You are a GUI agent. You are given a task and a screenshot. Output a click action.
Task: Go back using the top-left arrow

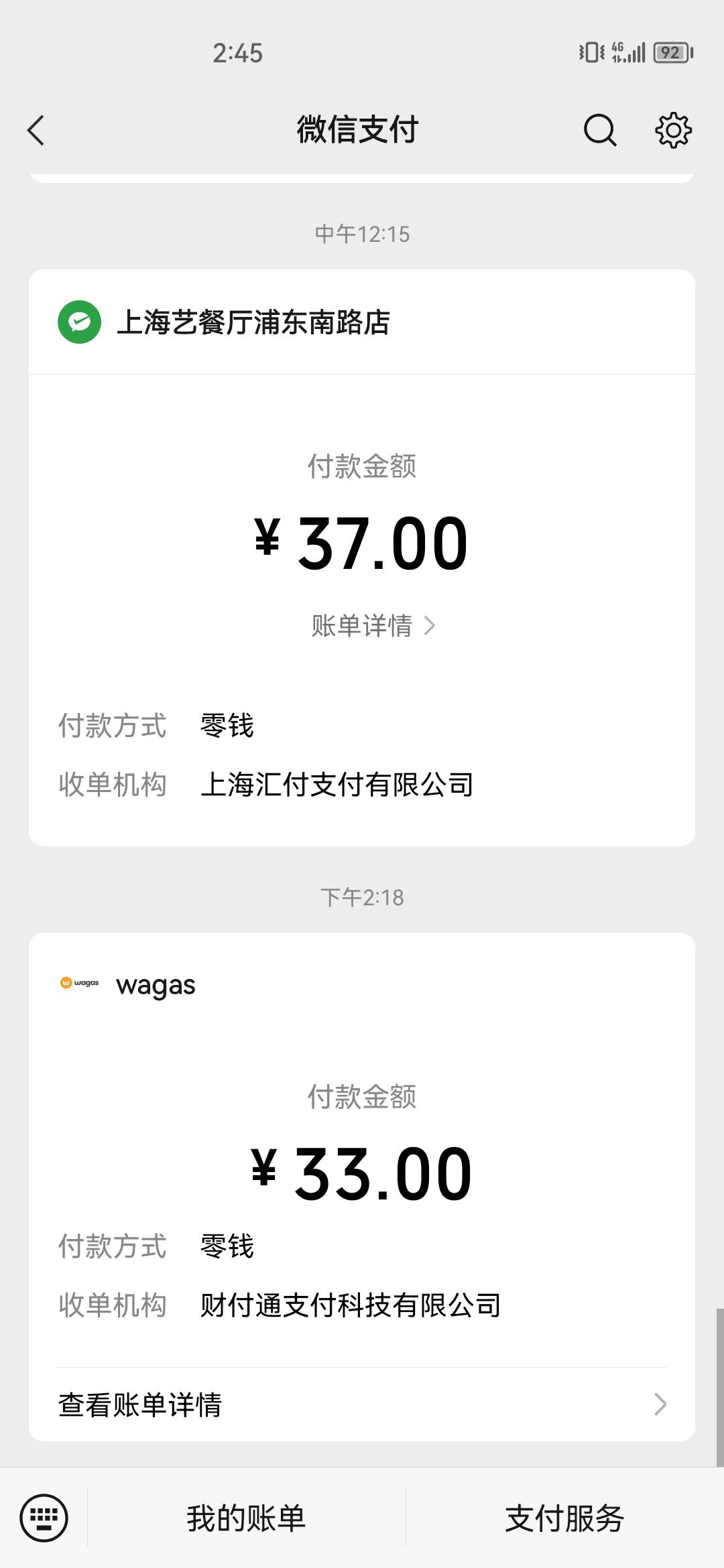[x=36, y=130]
